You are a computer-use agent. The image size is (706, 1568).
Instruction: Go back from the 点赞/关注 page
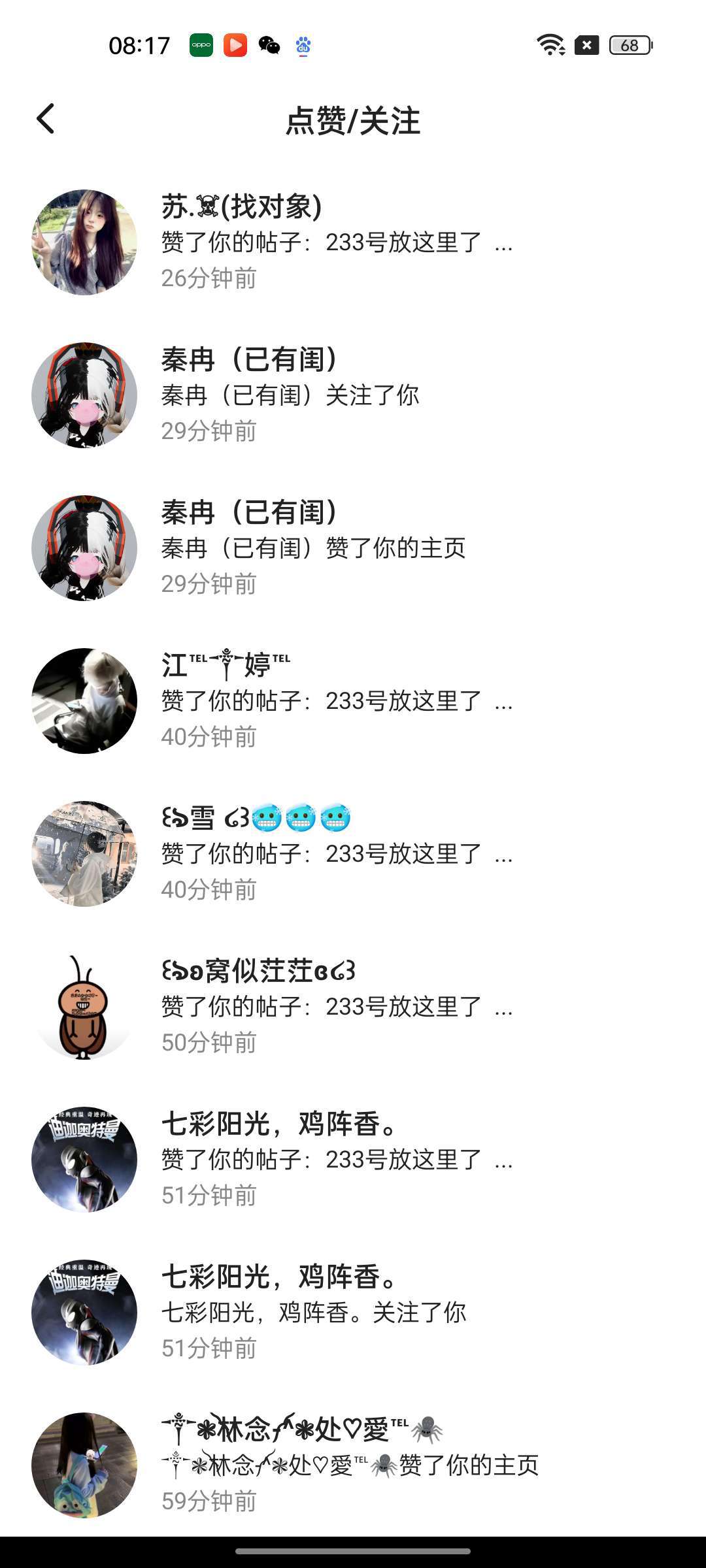pos(45,120)
